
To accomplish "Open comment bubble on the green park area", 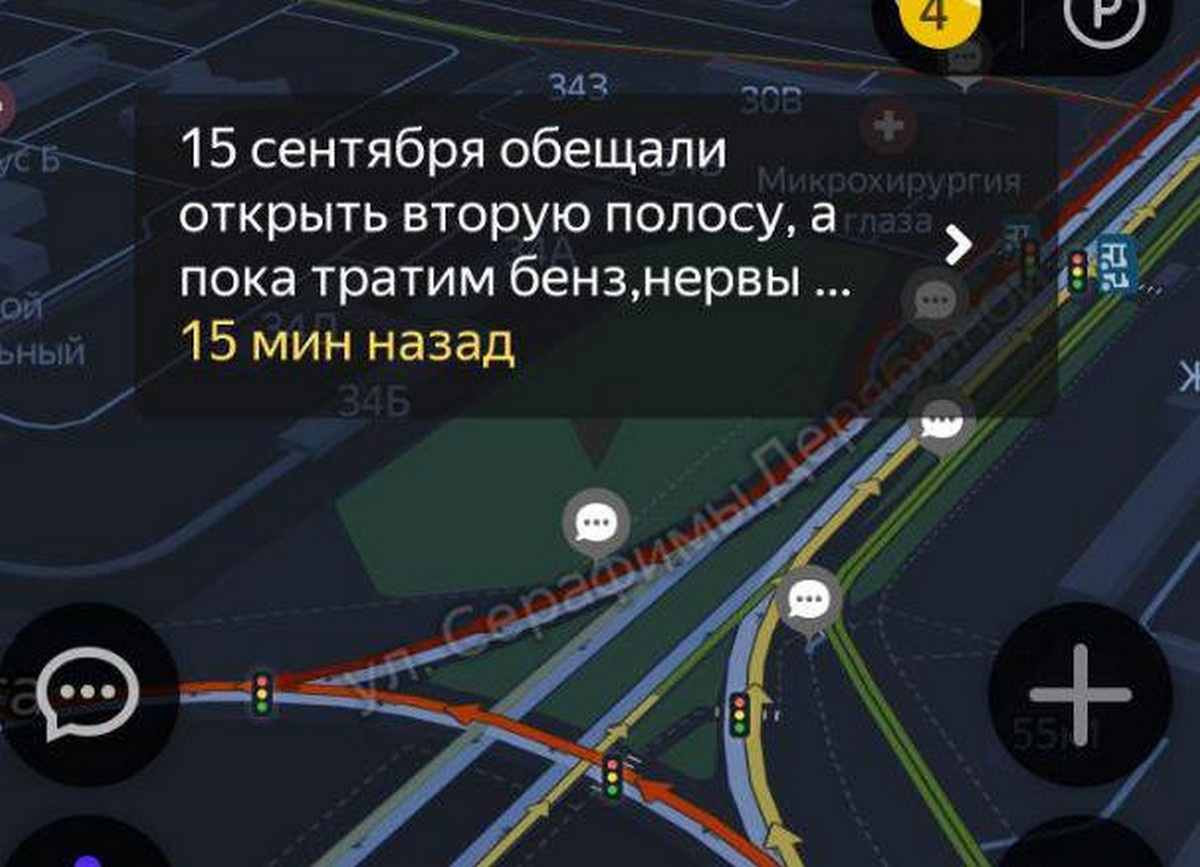I will pos(597,522).
